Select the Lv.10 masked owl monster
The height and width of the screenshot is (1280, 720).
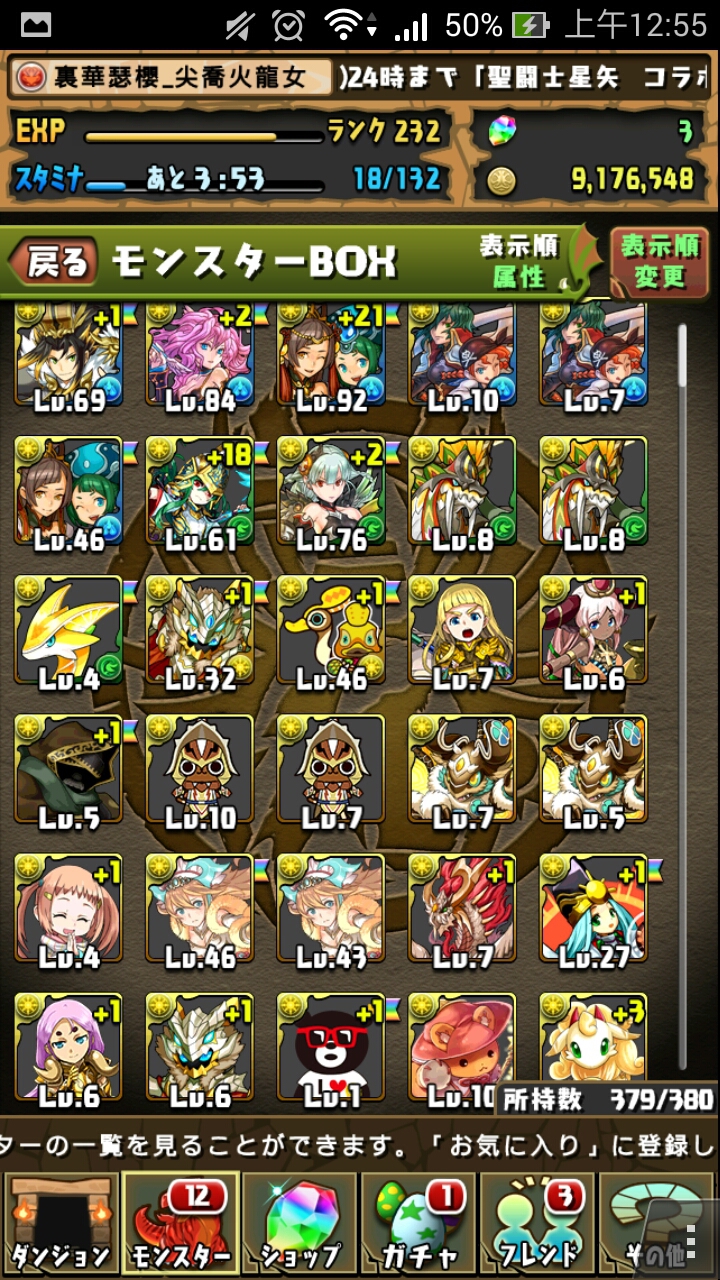tap(199, 771)
